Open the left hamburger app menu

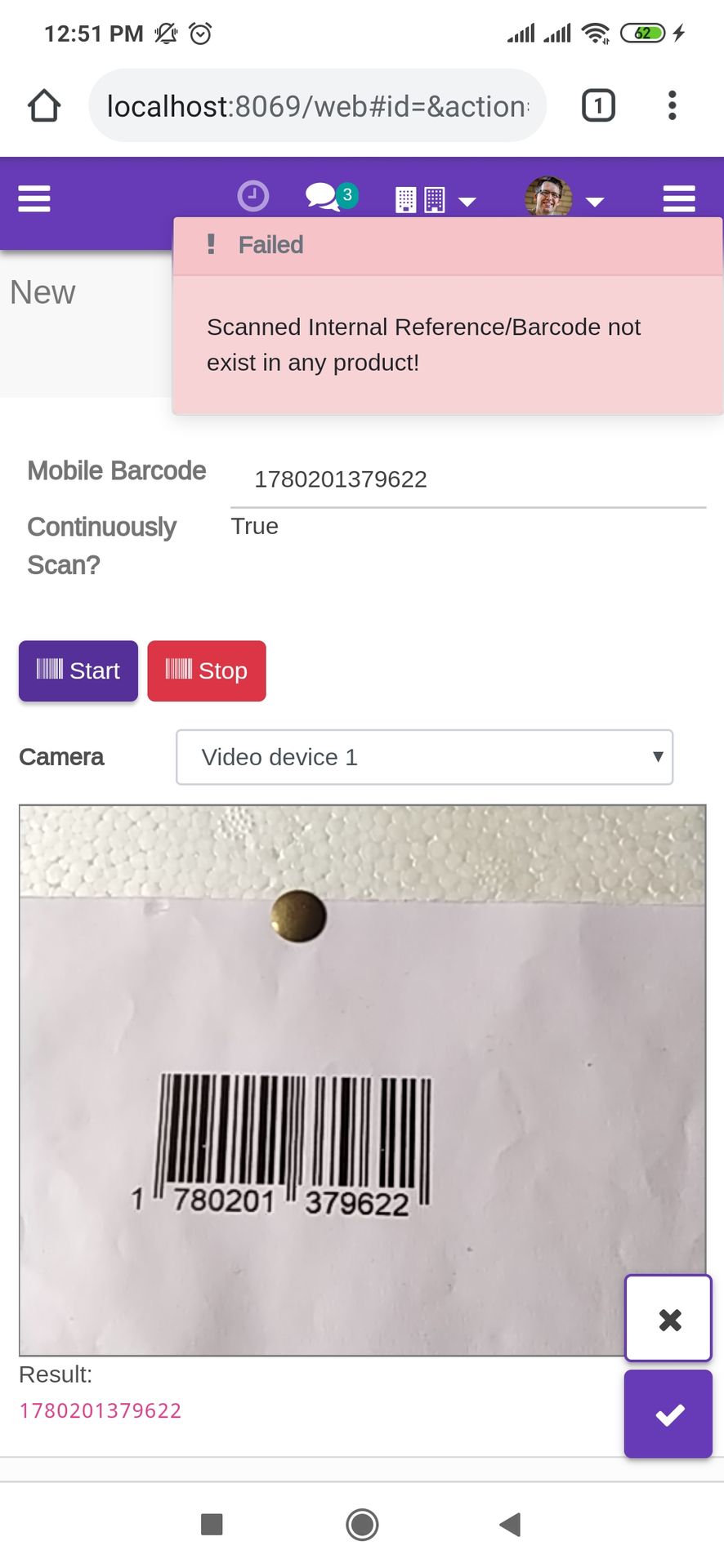click(34, 198)
